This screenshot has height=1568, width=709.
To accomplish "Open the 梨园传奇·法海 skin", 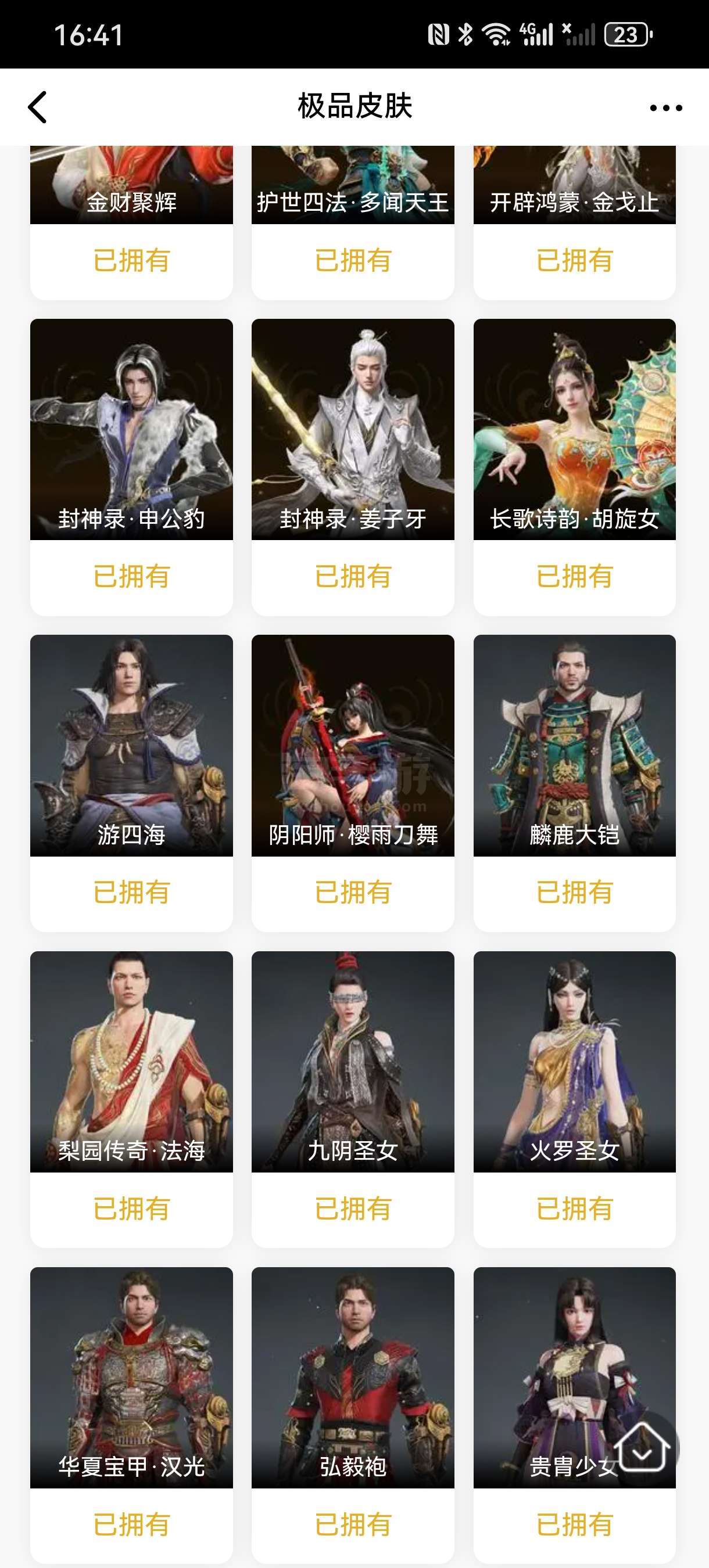I will click(x=131, y=1099).
